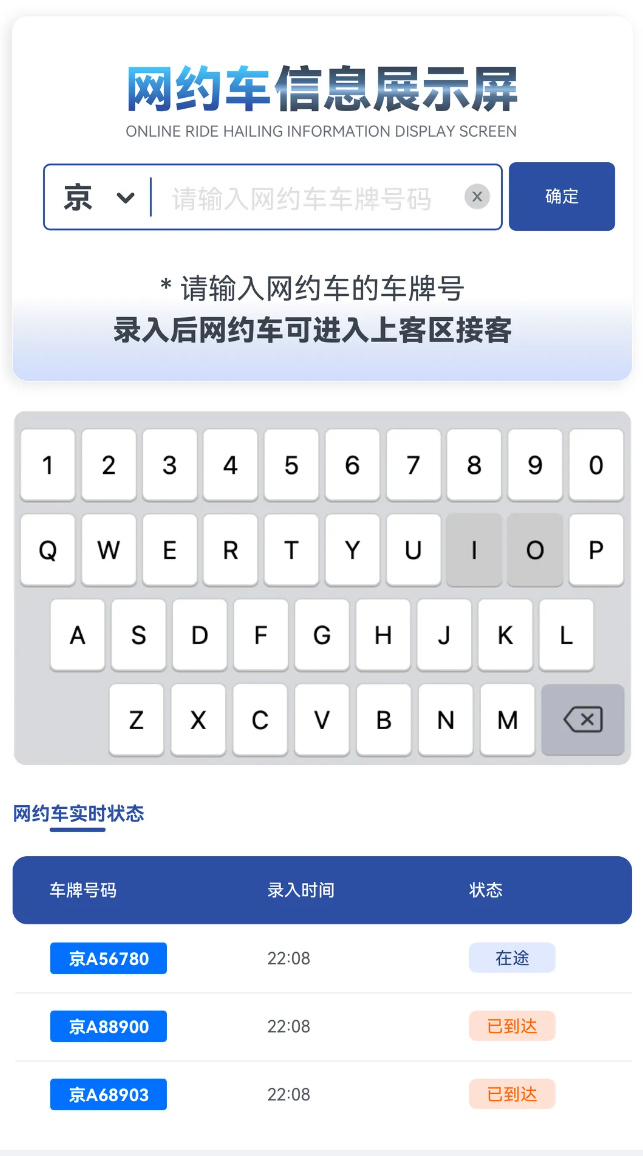Tap the letter L key
The image size is (643, 1156).
coord(566,635)
